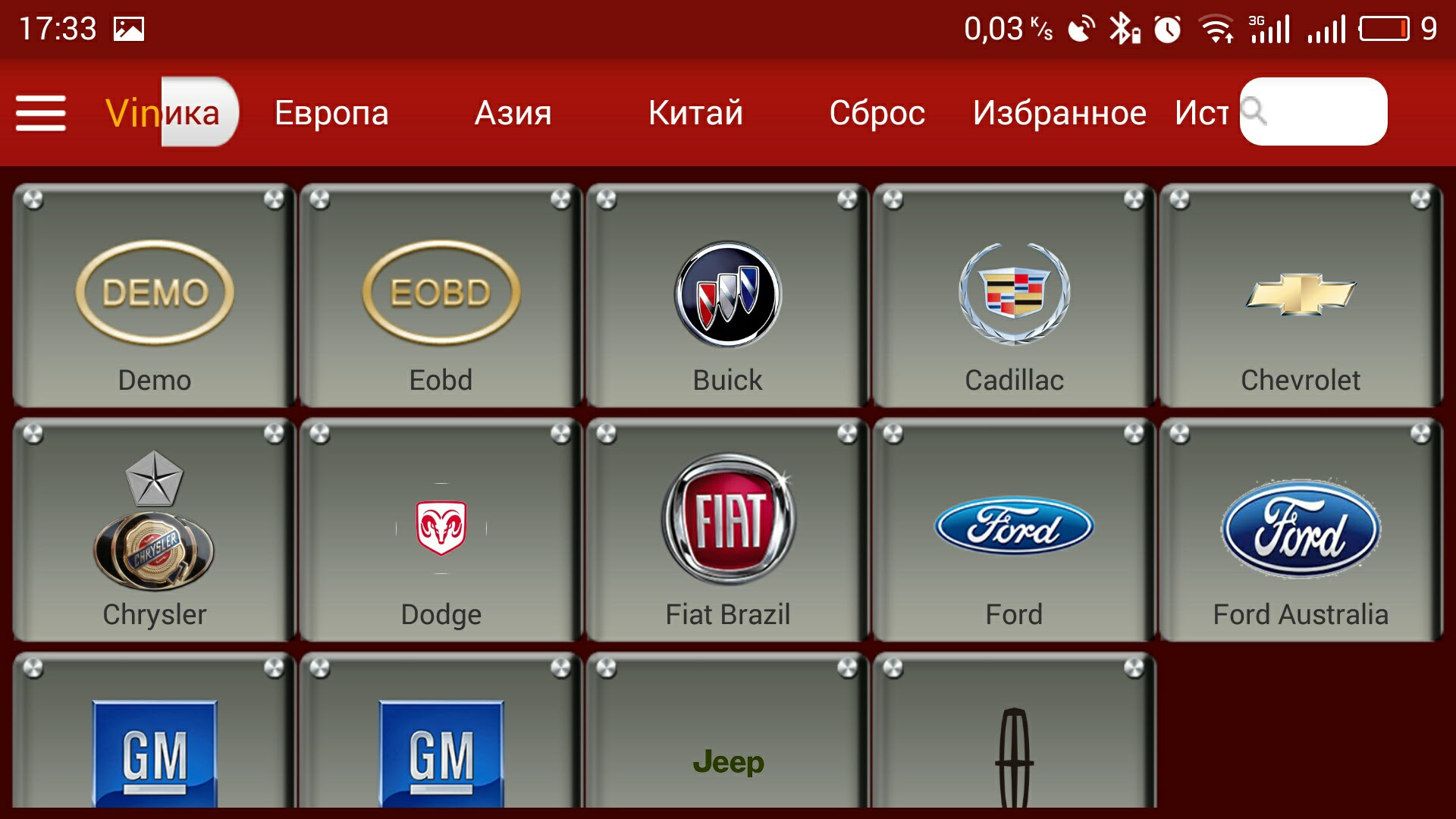Screen dimensions: 1456x819
Task: Switch to the Азия tab
Action: [513, 113]
